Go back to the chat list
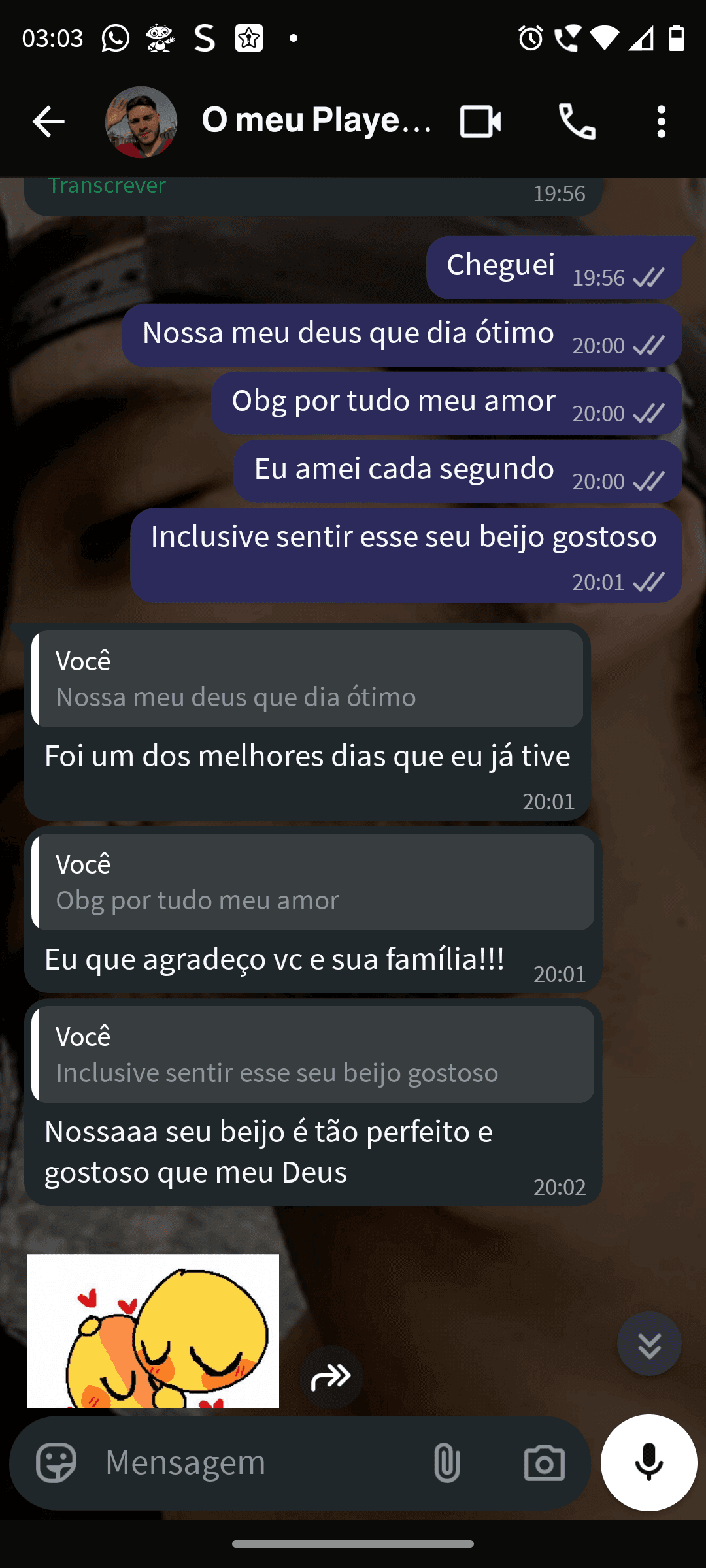Viewport: 706px width, 1568px height. [48, 122]
